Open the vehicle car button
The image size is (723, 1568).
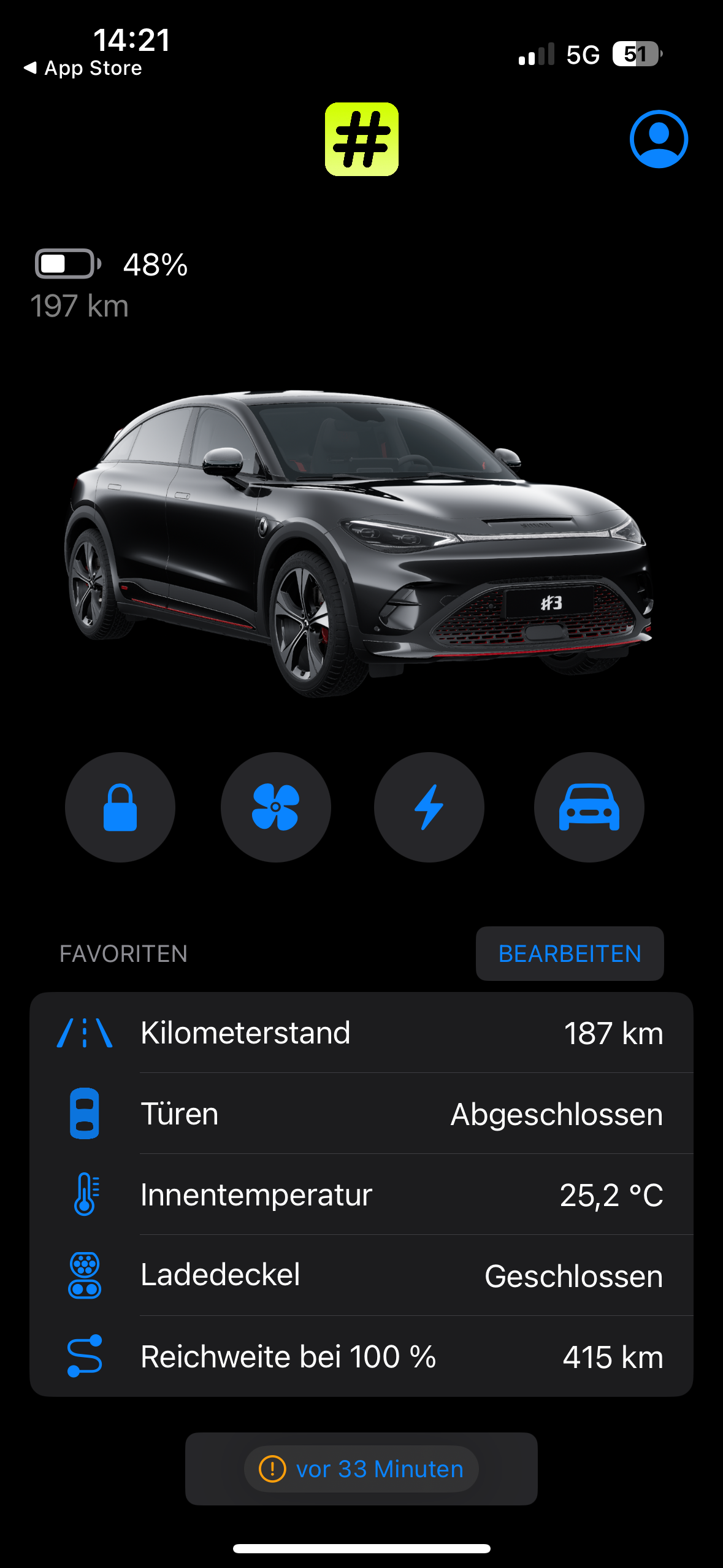[589, 807]
